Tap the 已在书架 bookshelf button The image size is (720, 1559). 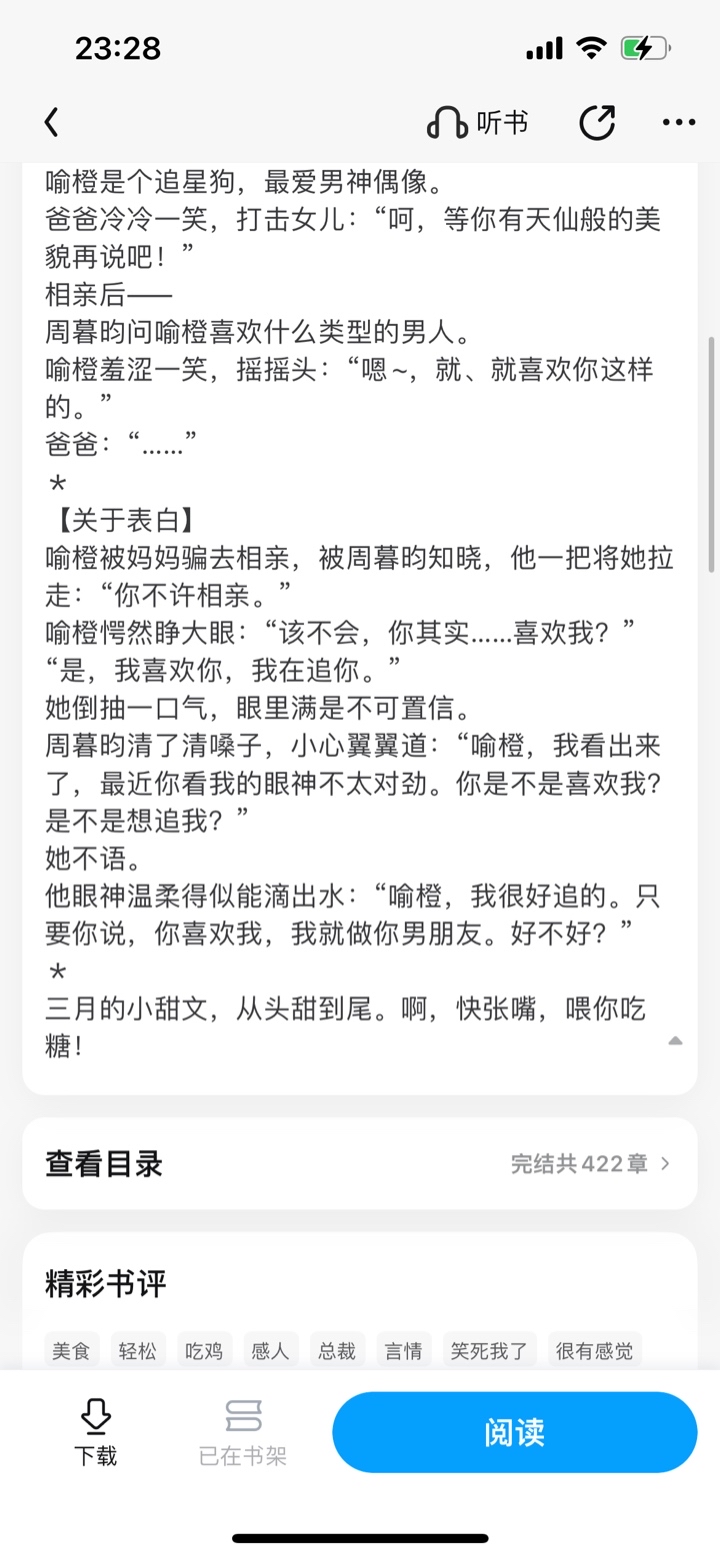(x=243, y=1432)
